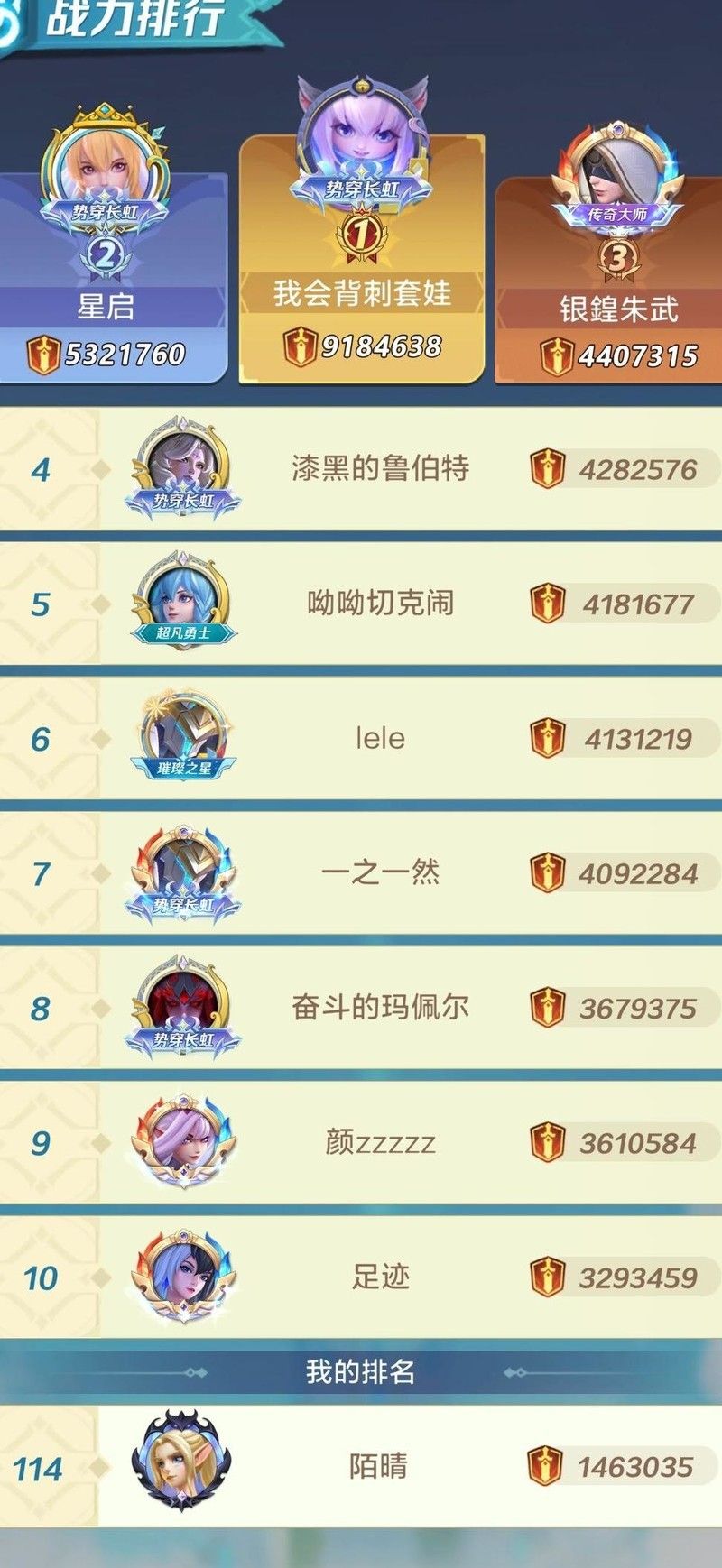
Task: Open the row for 一之一然
Action: pos(380,873)
